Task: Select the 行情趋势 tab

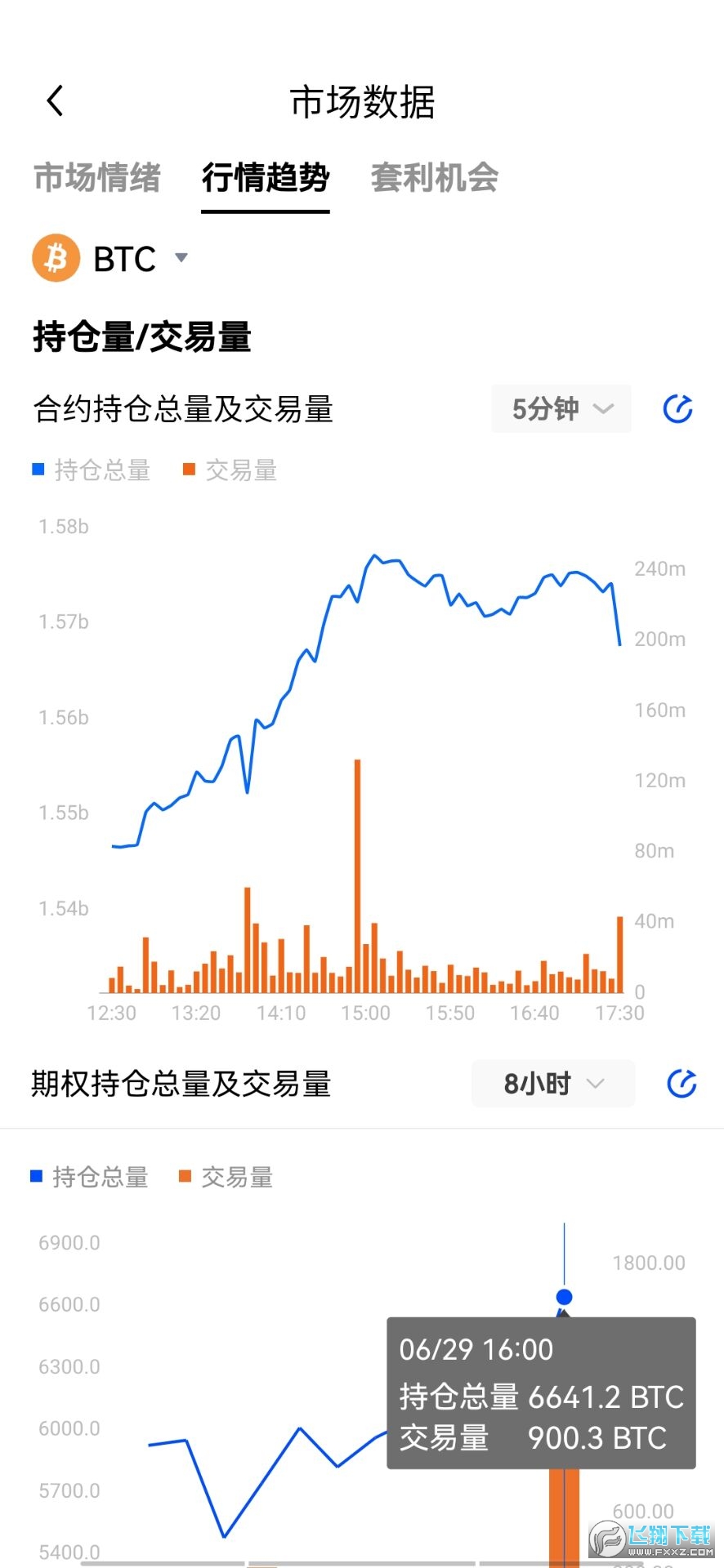Action: [265, 180]
